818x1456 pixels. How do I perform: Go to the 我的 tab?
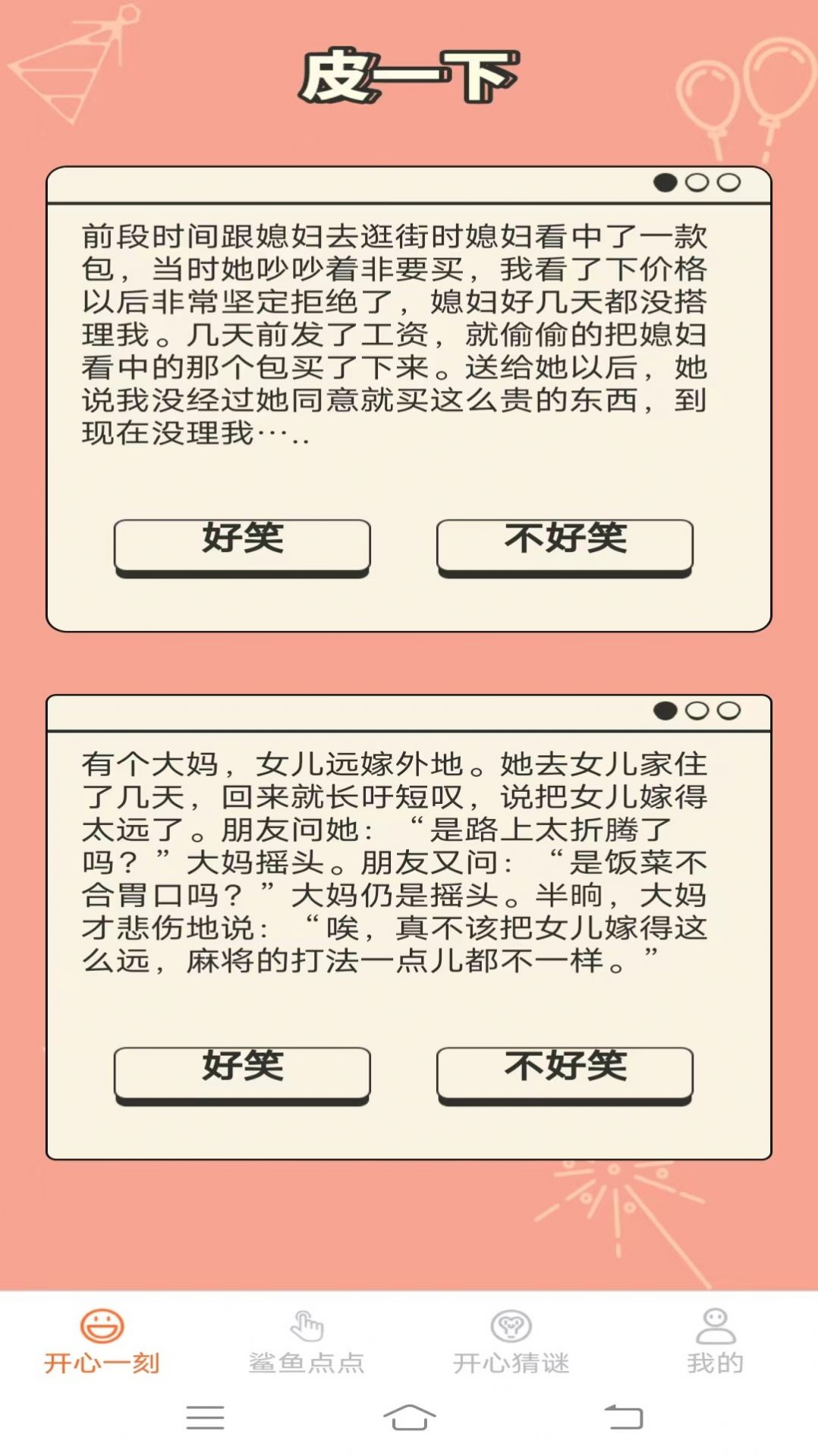pyautogui.click(x=716, y=1342)
